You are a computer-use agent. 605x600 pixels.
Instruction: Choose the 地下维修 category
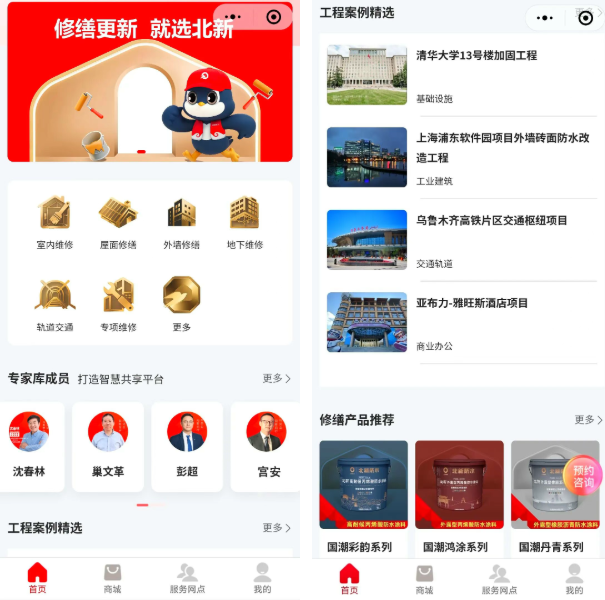244,222
